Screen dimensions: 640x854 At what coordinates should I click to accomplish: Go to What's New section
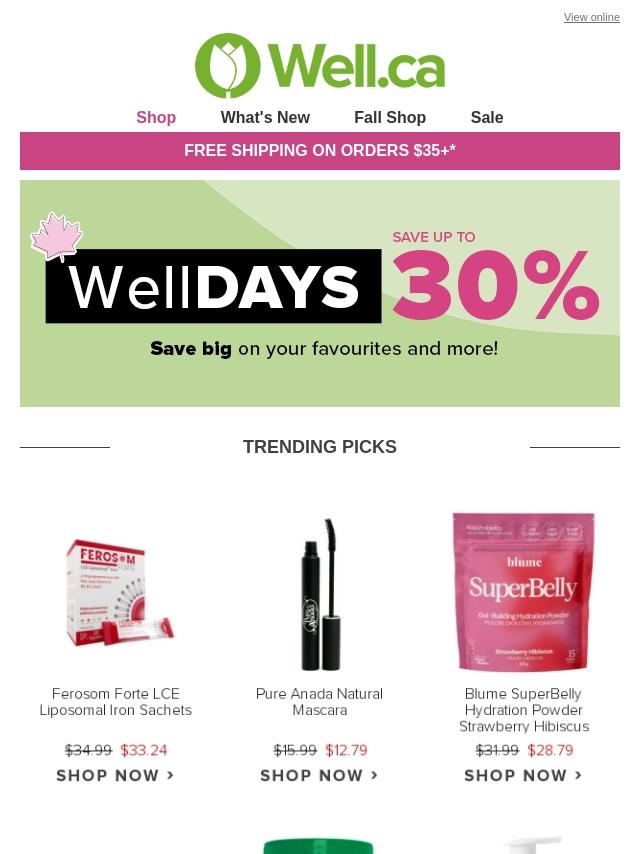(265, 117)
